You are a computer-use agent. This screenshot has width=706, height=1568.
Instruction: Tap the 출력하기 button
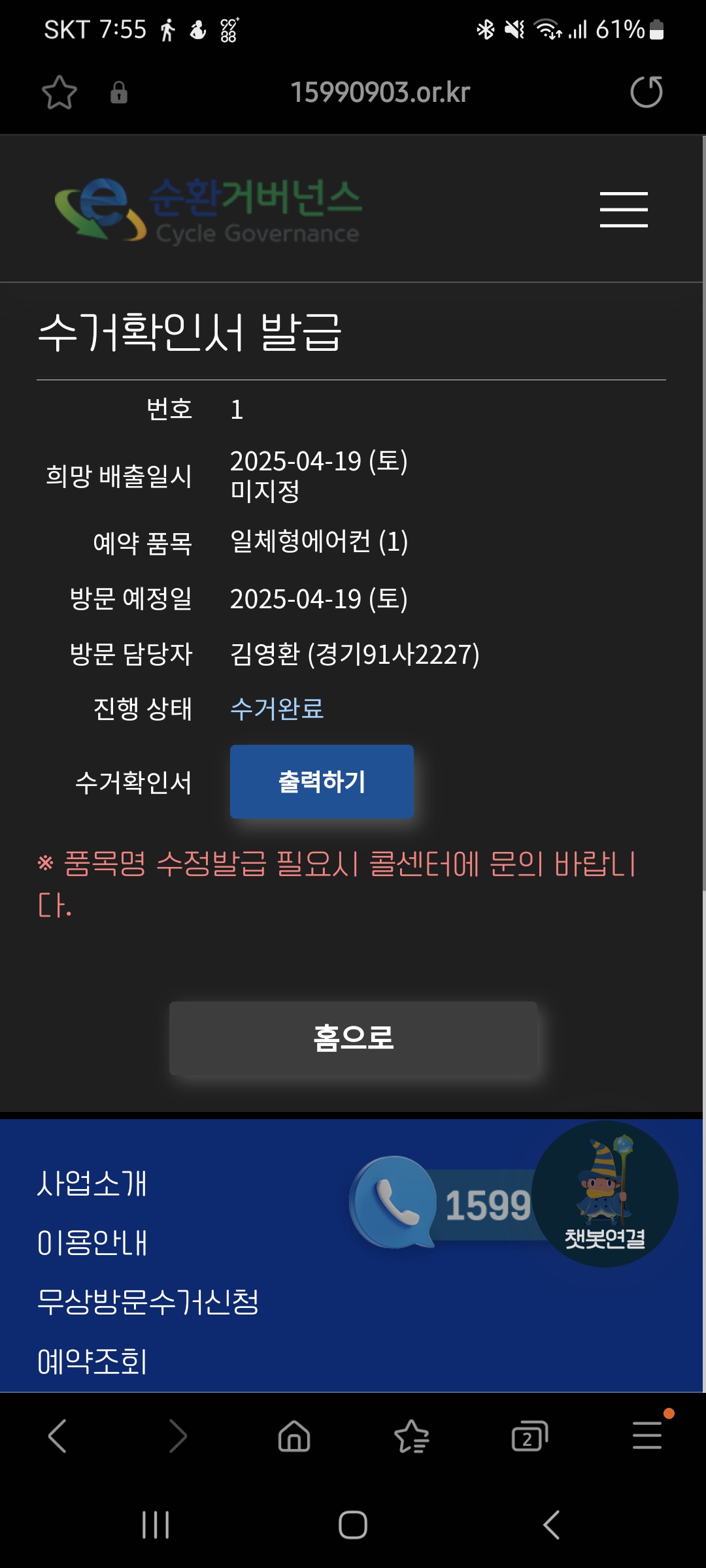tap(322, 781)
